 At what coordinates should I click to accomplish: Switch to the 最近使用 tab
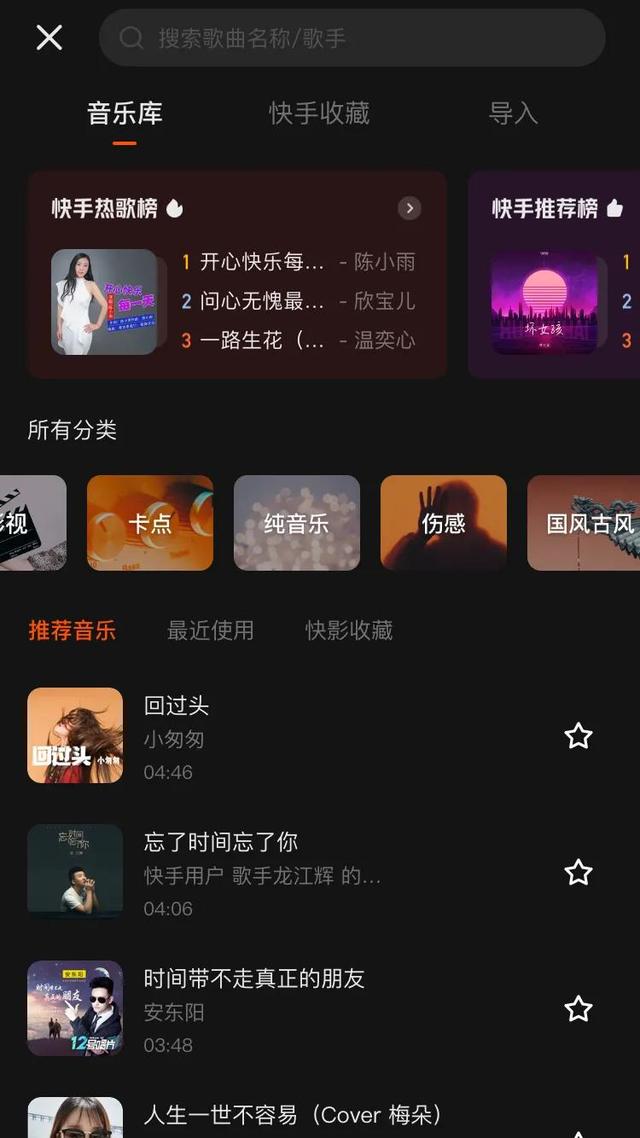(210, 630)
